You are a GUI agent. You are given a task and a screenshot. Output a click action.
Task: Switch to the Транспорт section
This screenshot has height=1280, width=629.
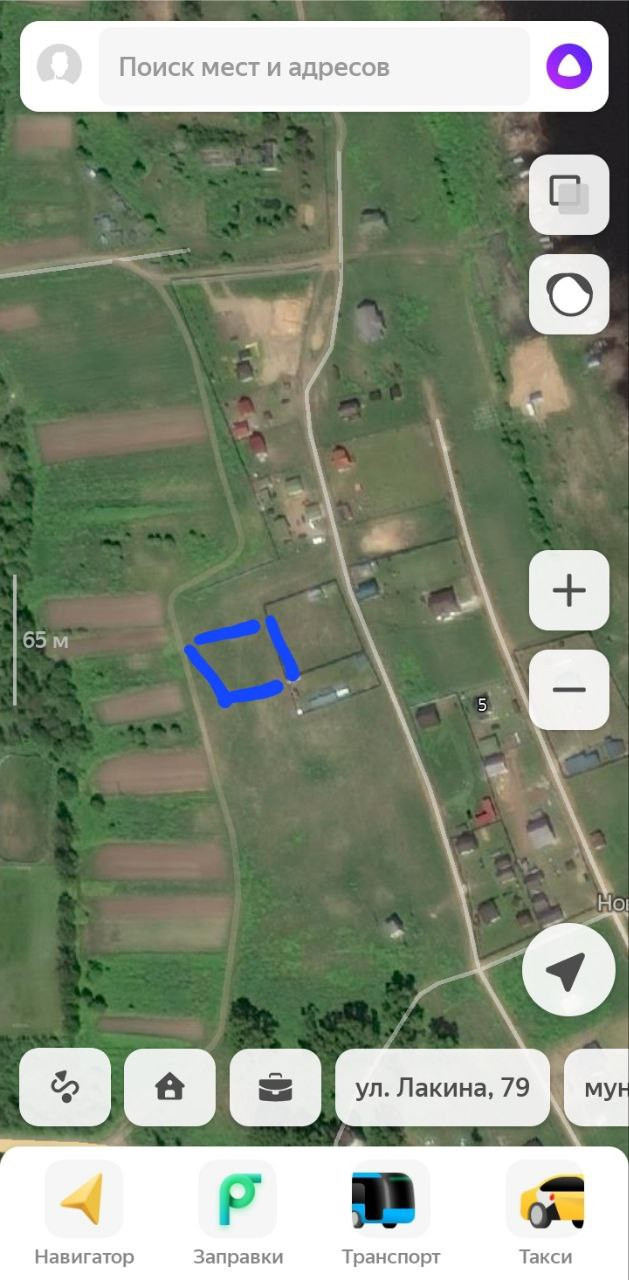(x=391, y=1213)
